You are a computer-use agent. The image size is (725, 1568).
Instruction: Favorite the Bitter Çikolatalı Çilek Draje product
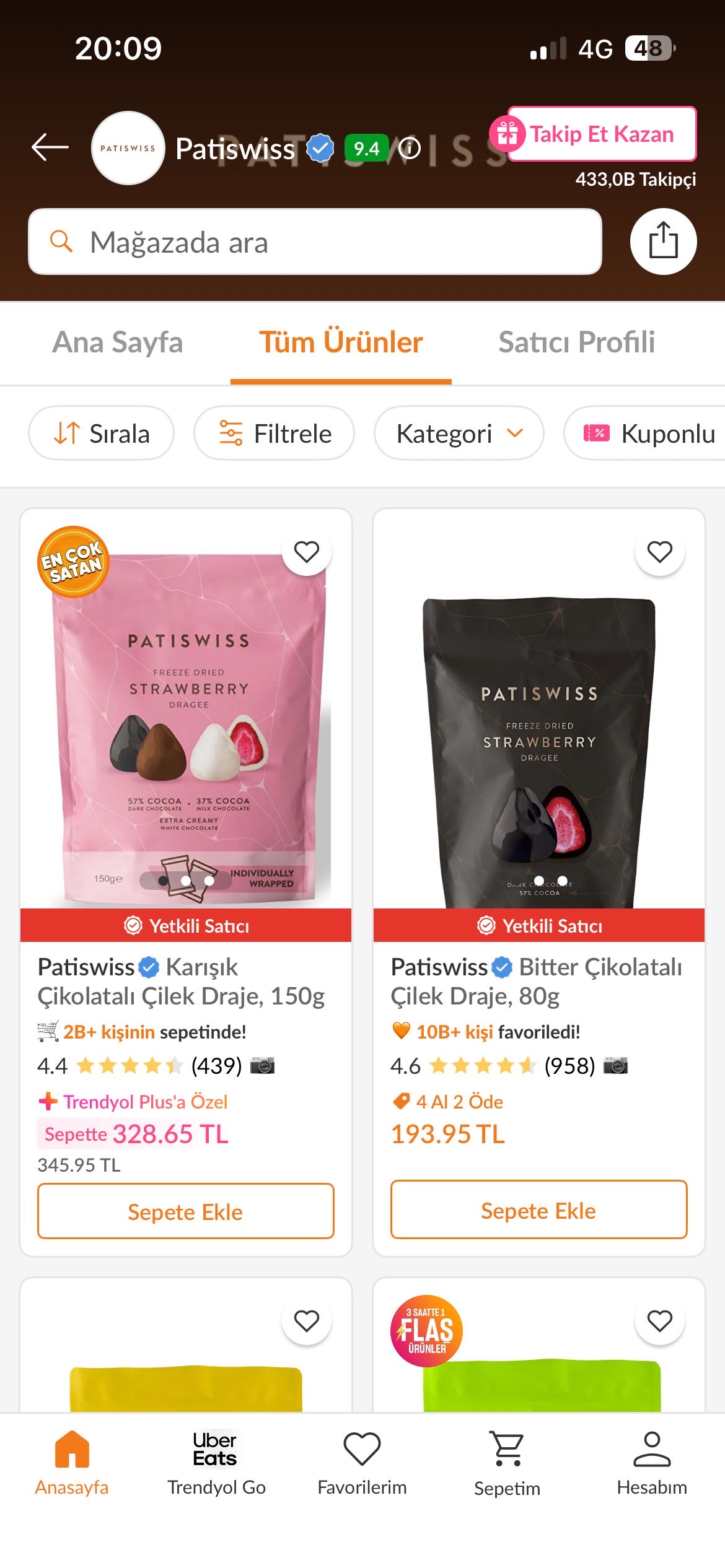[659, 552]
